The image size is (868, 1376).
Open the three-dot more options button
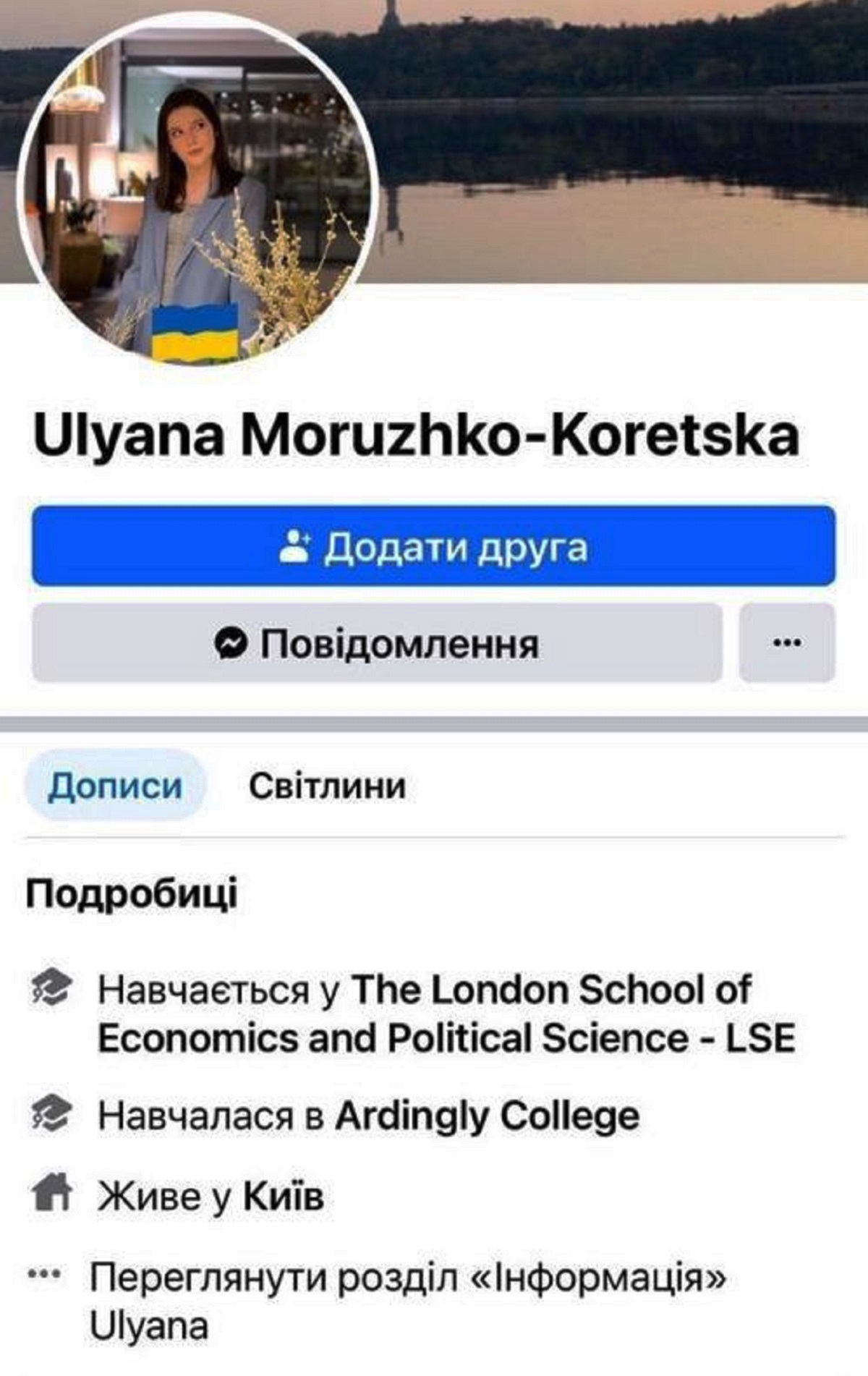787,643
